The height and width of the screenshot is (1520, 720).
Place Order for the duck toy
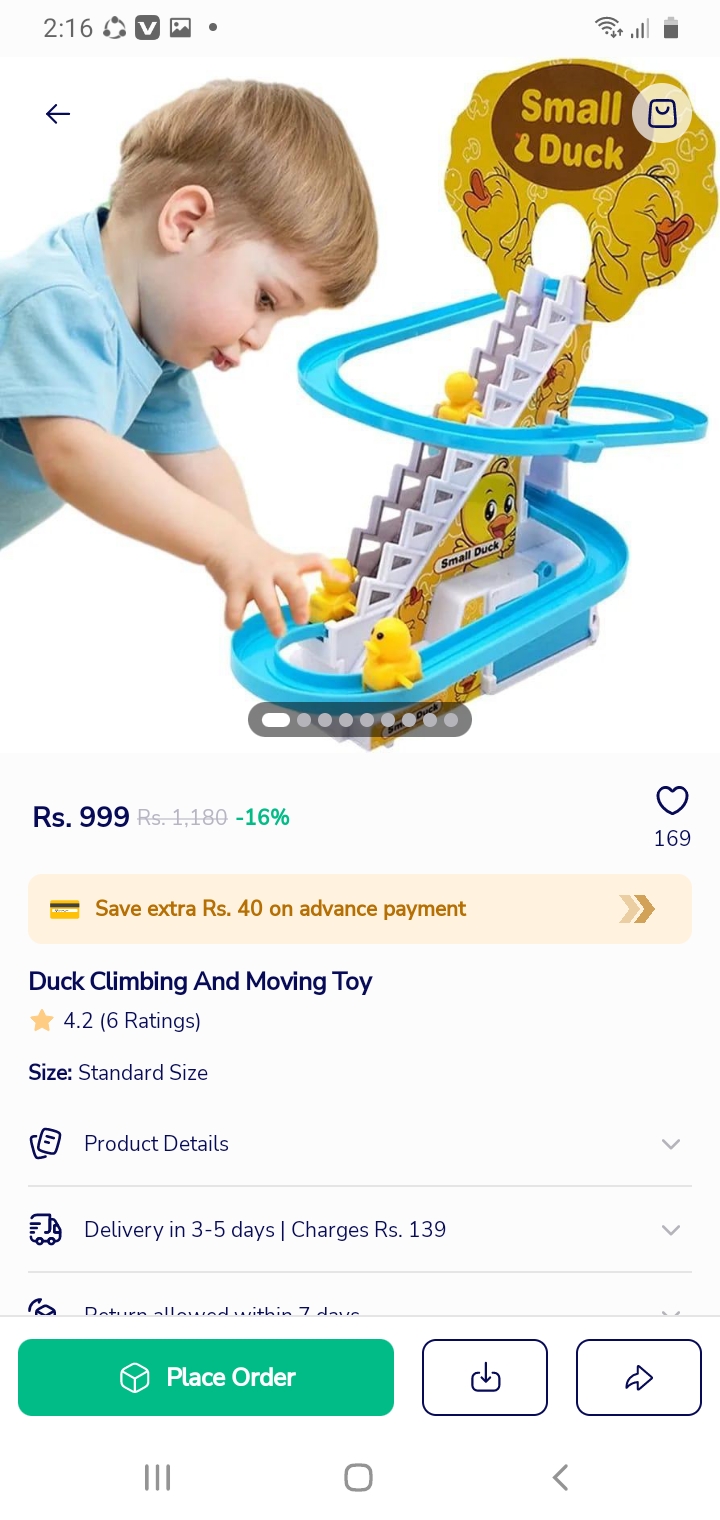[206, 1377]
